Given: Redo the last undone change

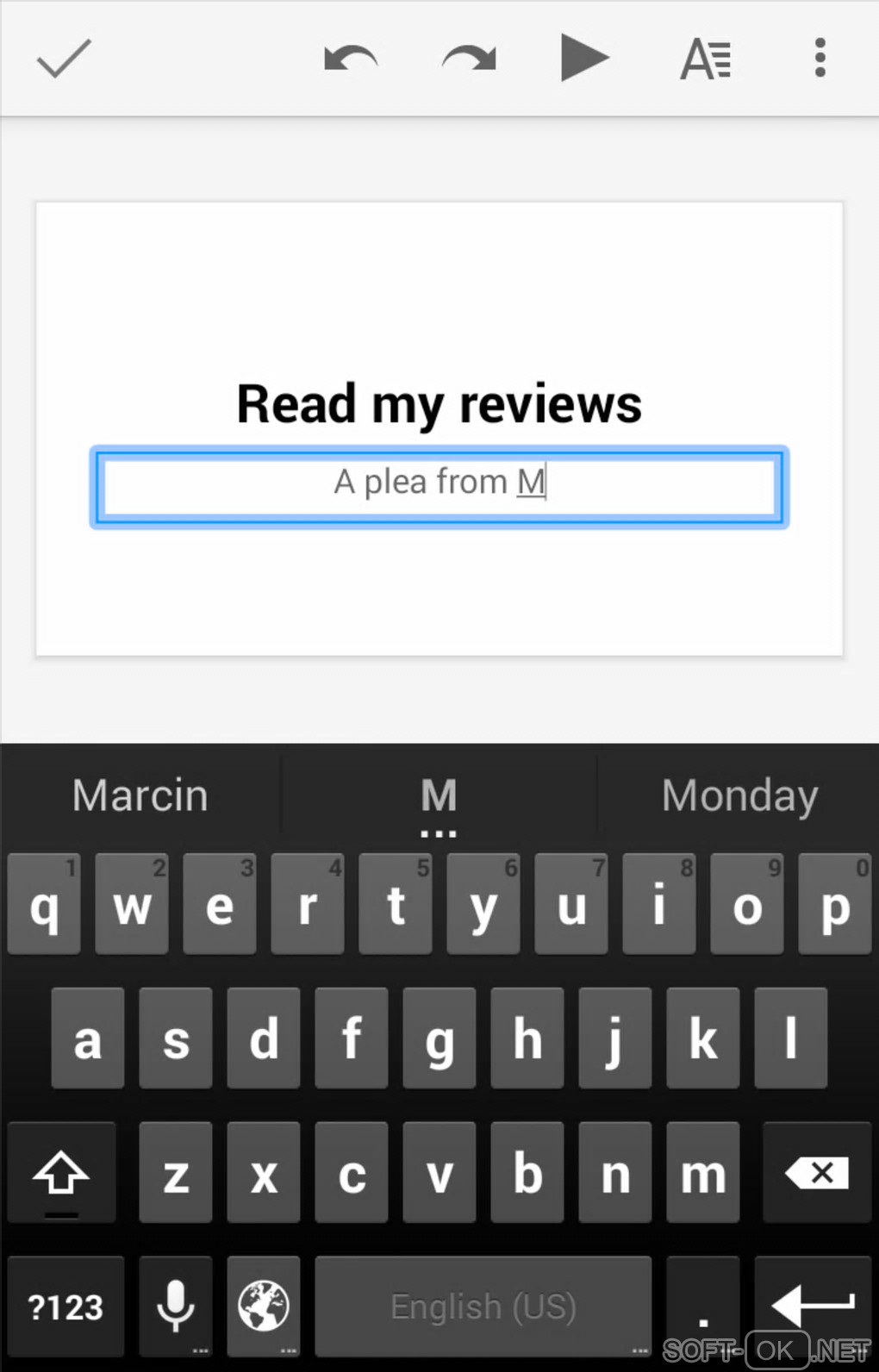Looking at the screenshot, I should tap(469, 59).
